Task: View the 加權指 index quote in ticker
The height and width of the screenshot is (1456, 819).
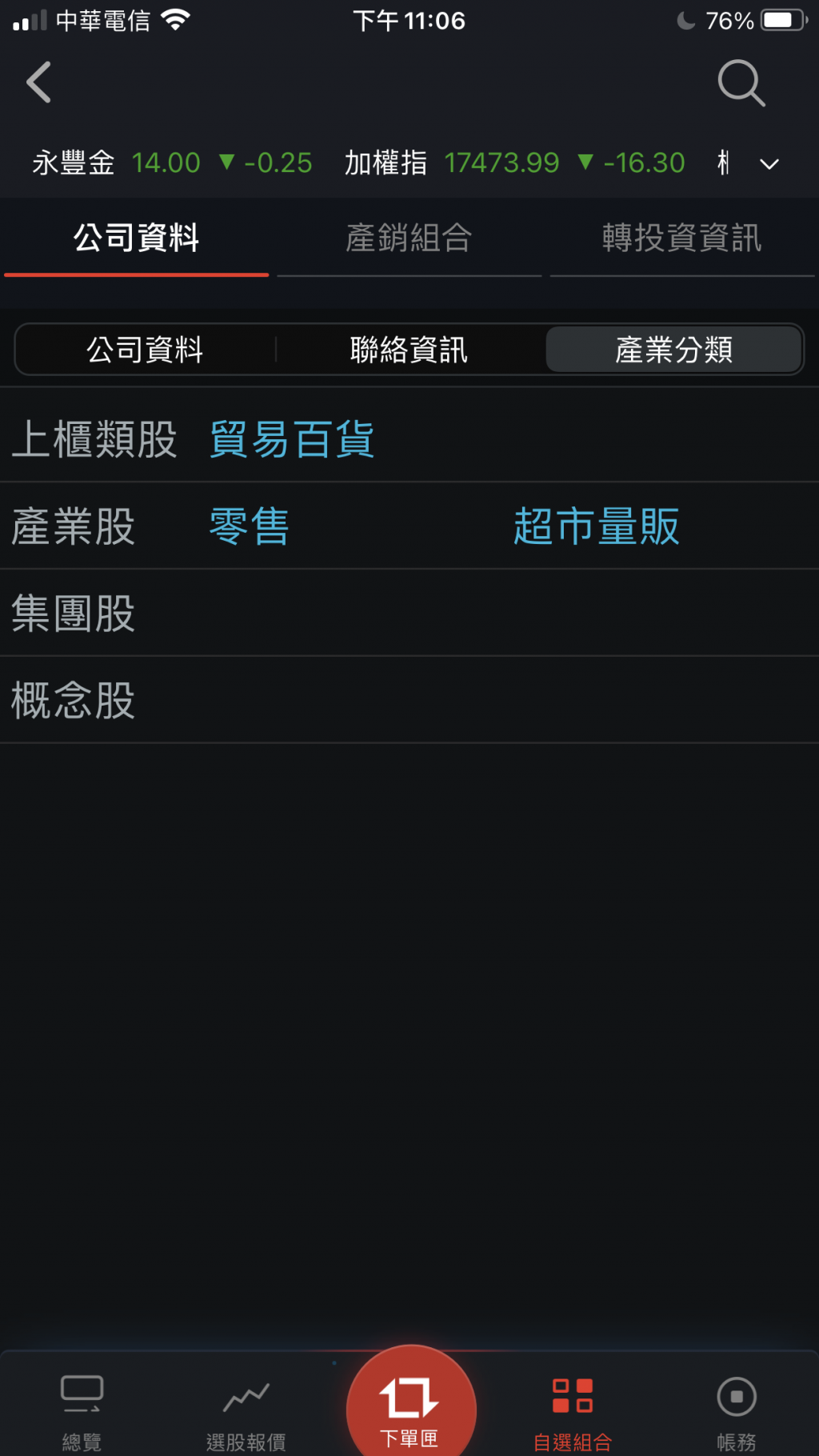Action: pos(514,163)
